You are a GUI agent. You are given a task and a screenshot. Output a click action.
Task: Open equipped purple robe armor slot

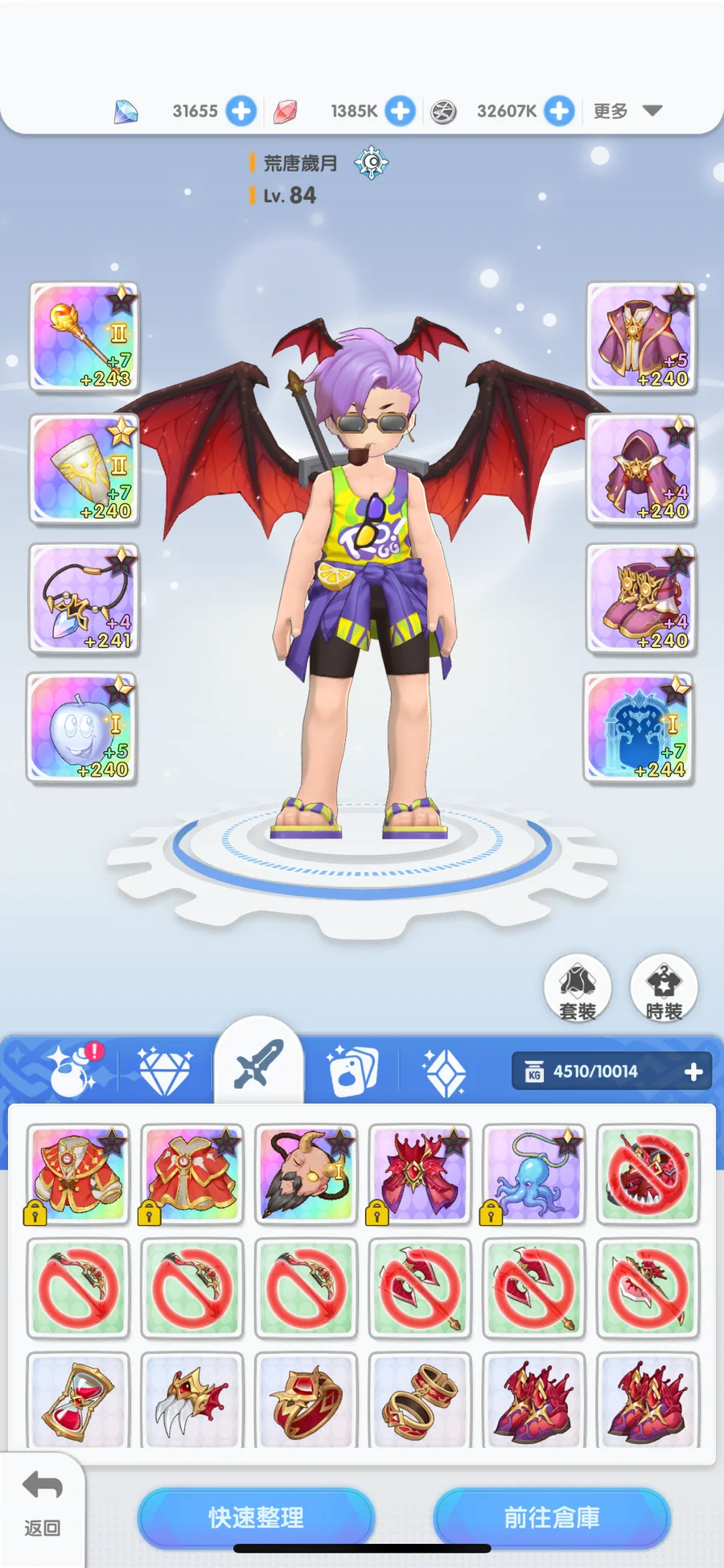641,336
